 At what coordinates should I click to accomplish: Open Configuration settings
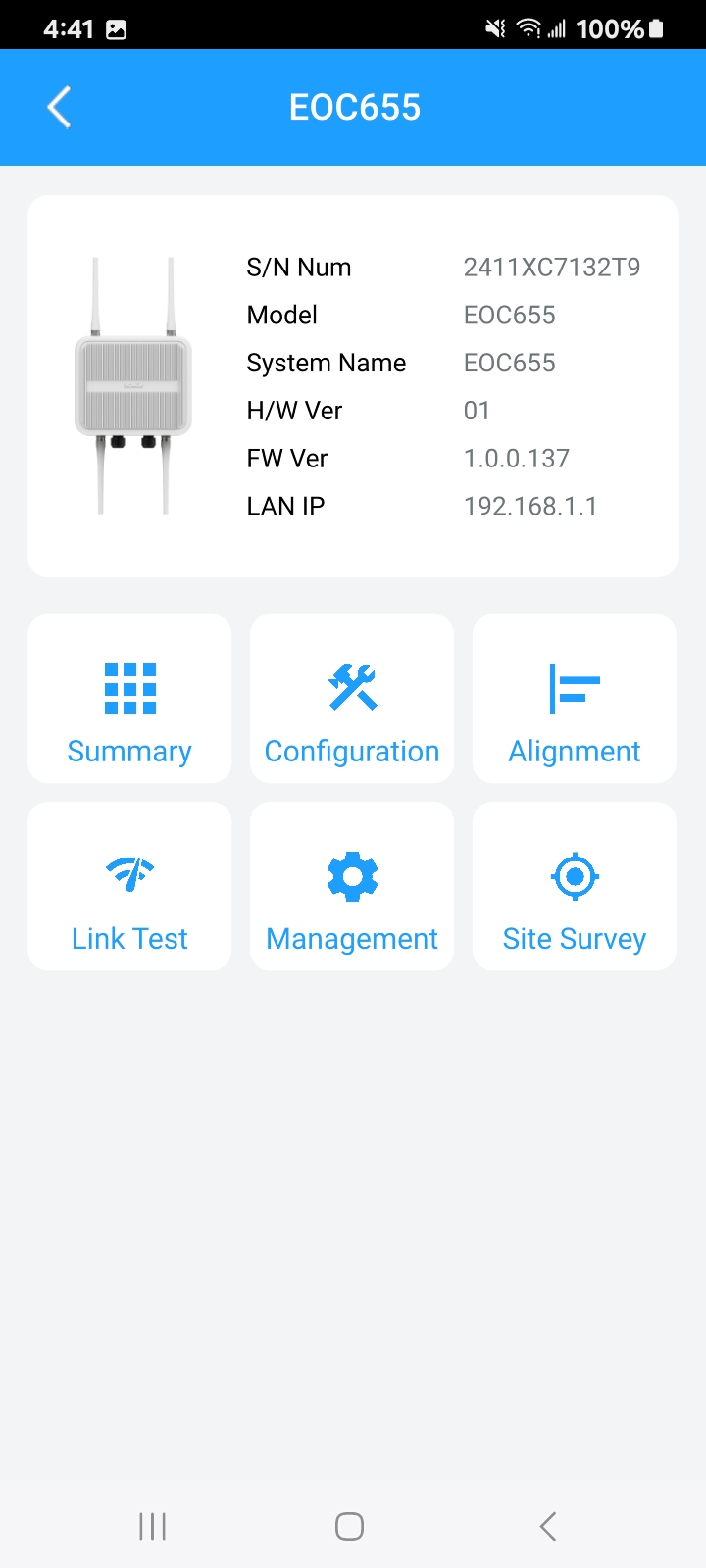(352, 699)
